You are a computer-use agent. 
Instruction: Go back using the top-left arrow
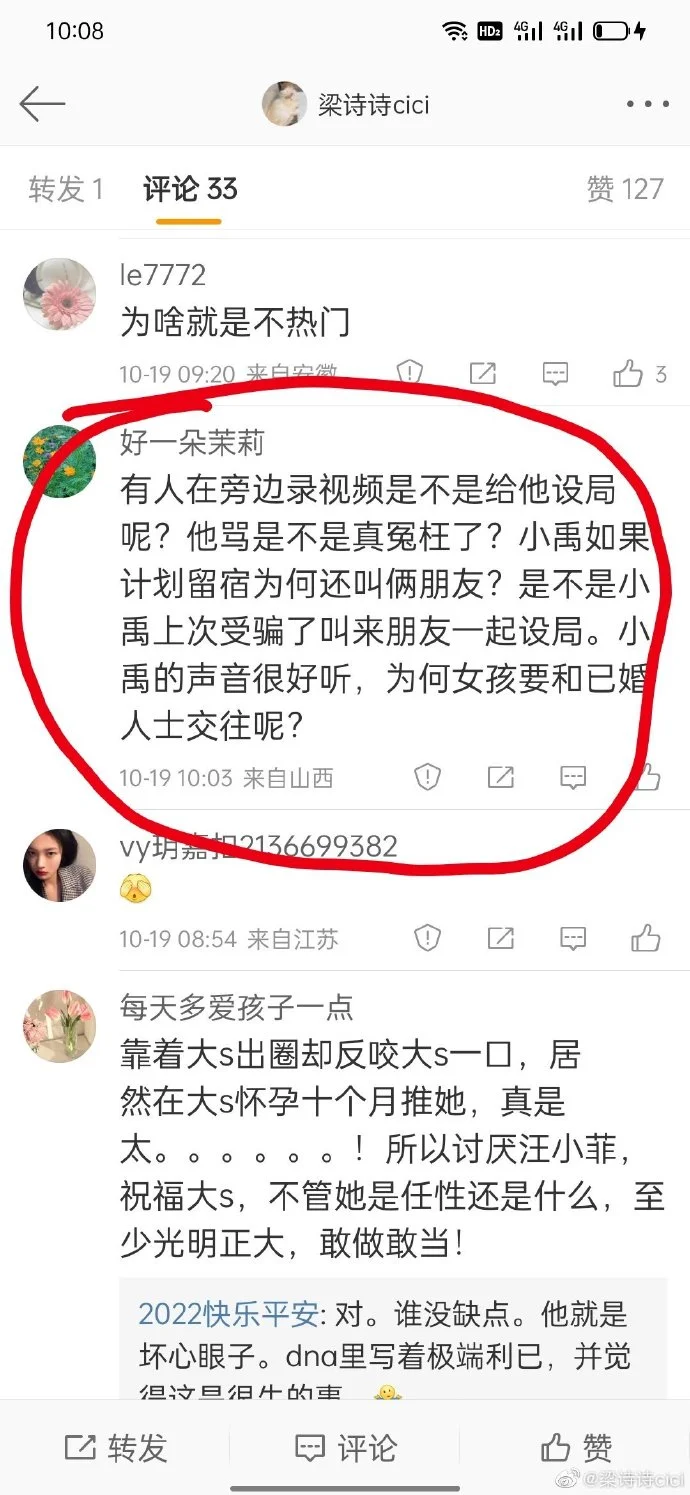(x=42, y=104)
